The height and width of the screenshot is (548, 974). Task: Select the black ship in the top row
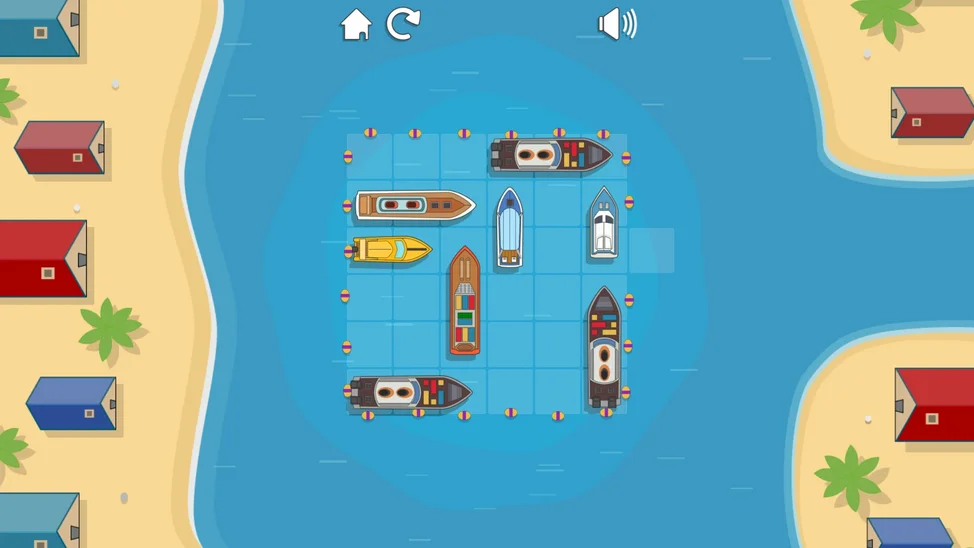point(550,155)
